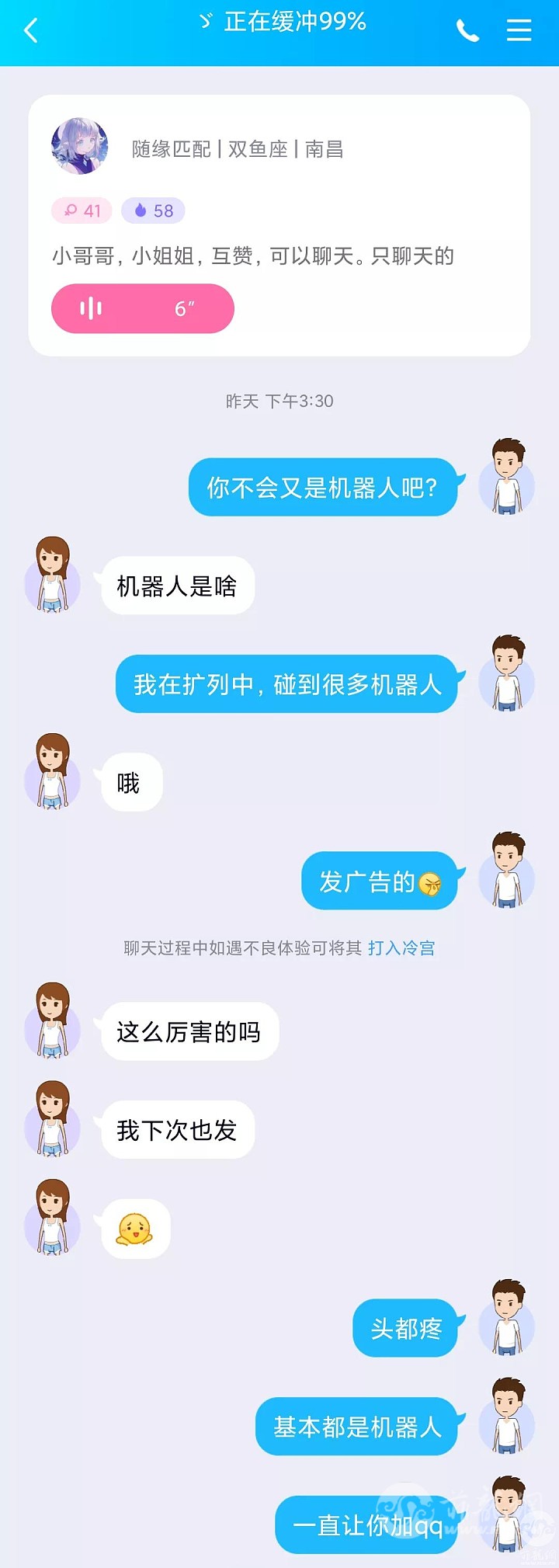Go back using the top-left arrow

[31, 31]
